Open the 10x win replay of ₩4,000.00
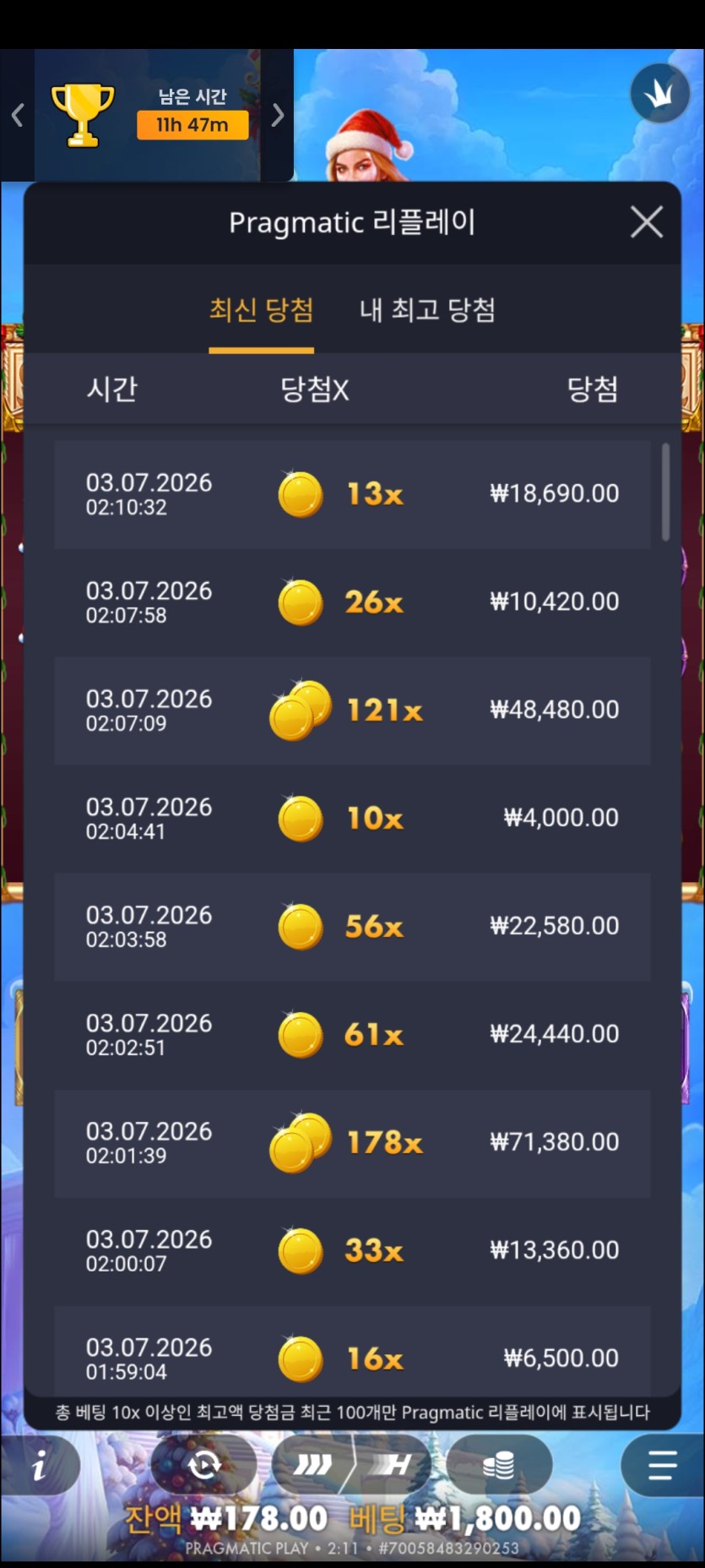The height and width of the screenshot is (1568, 705). pyautogui.click(x=352, y=819)
